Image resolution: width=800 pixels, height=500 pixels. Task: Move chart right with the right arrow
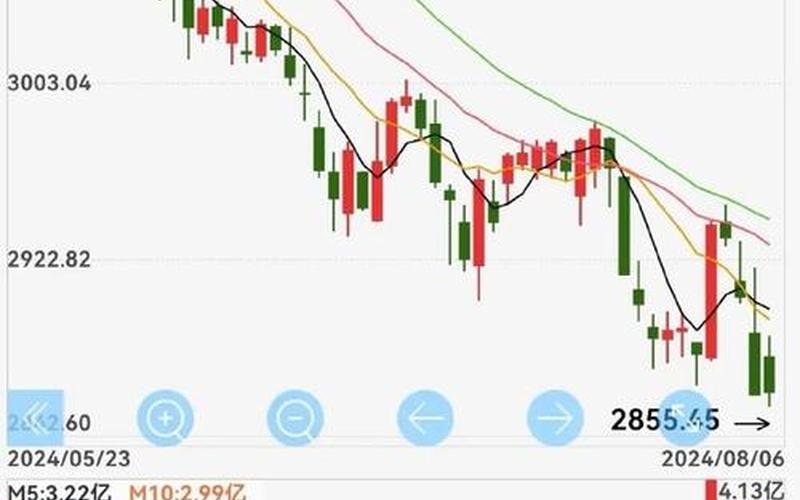pyautogui.click(x=556, y=418)
